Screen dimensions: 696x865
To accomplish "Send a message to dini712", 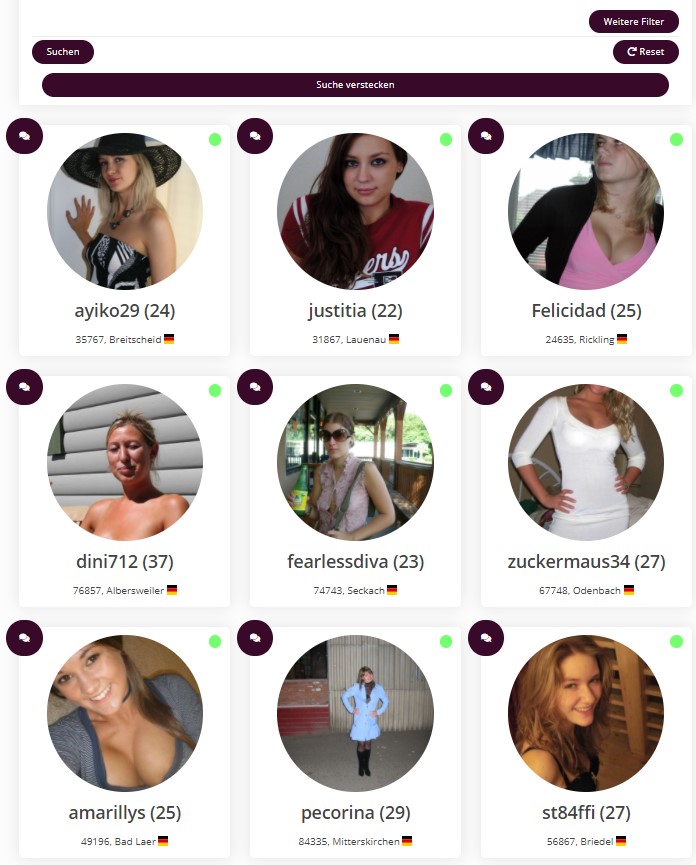I will [x=24, y=387].
